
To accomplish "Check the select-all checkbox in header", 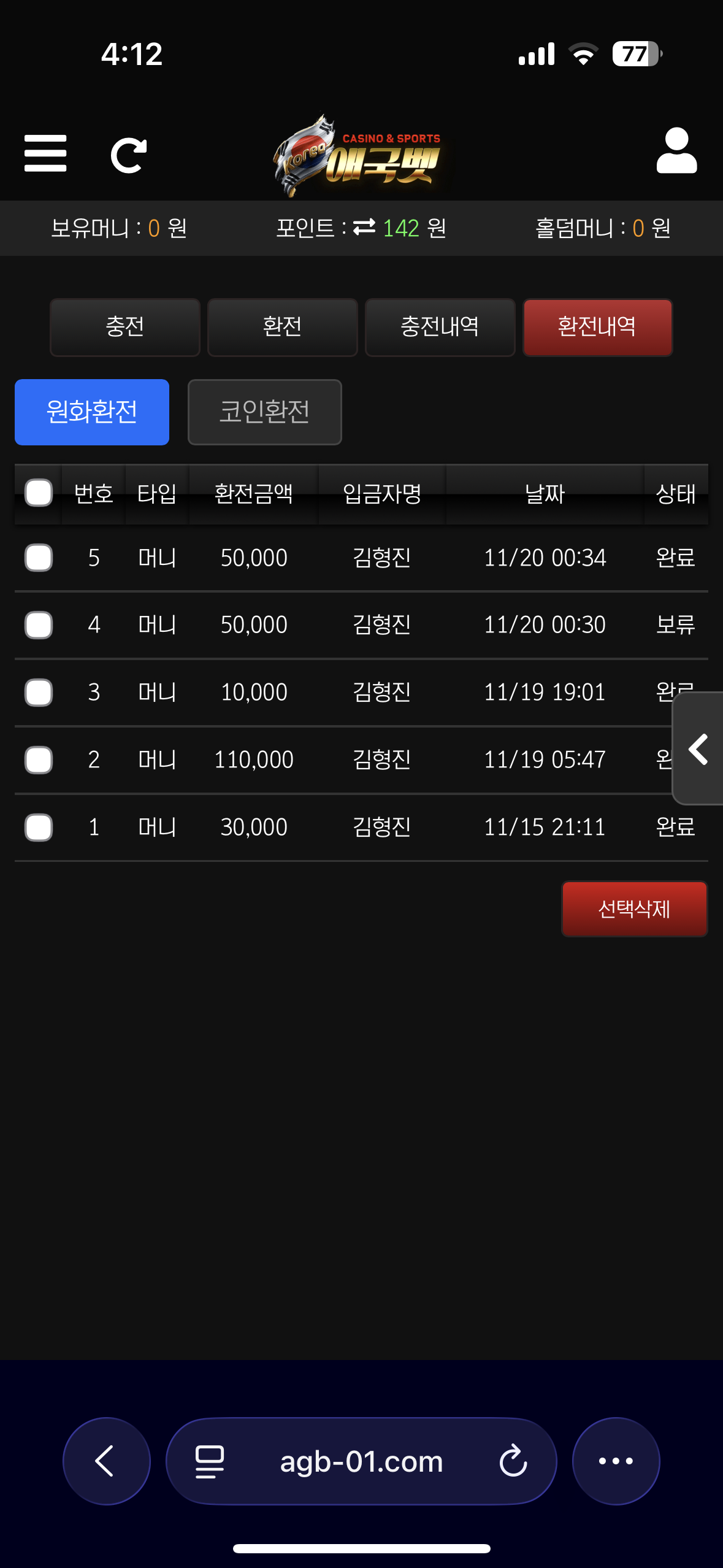I will [x=38, y=493].
